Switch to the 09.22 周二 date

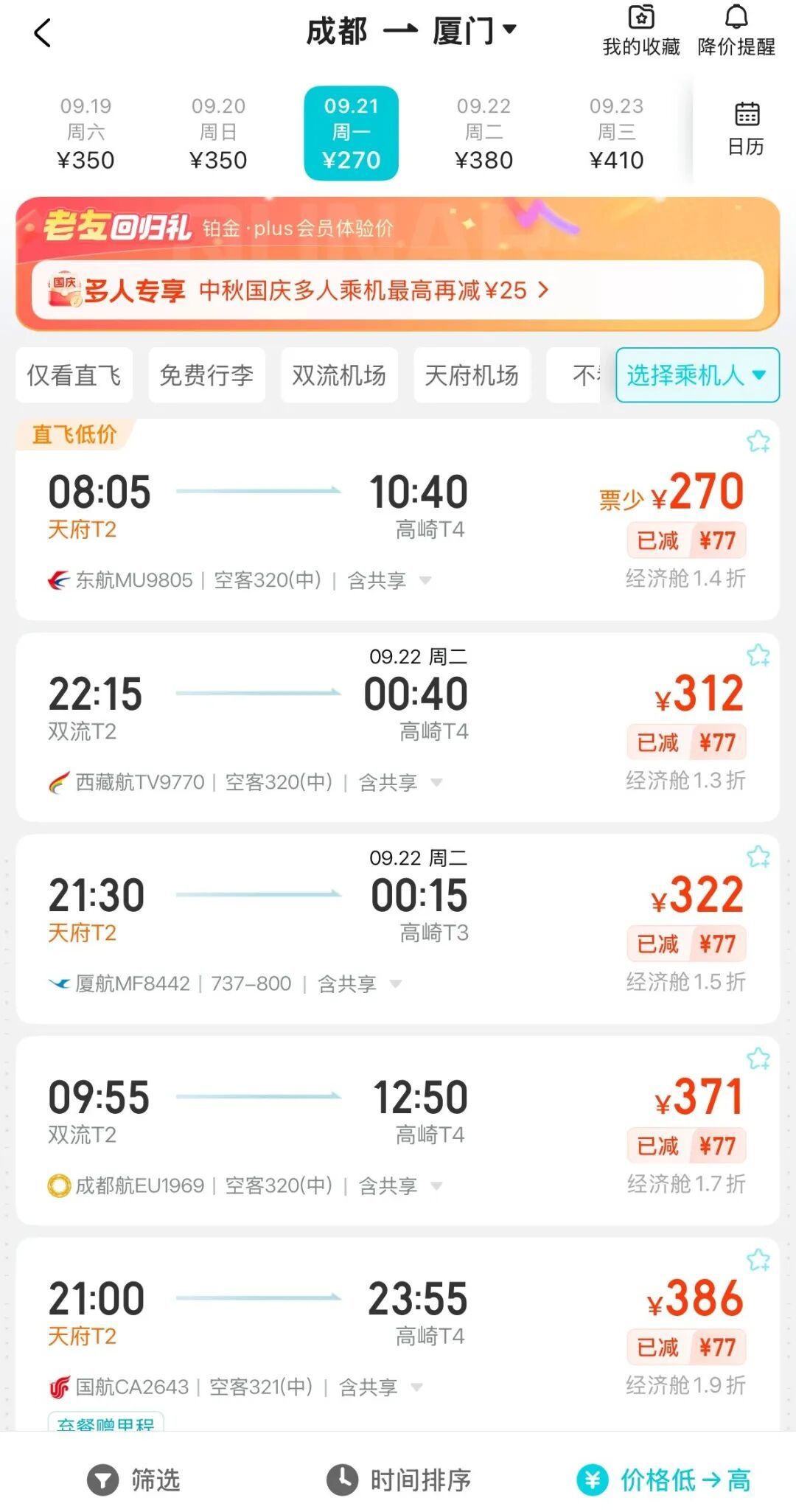tap(483, 133)
